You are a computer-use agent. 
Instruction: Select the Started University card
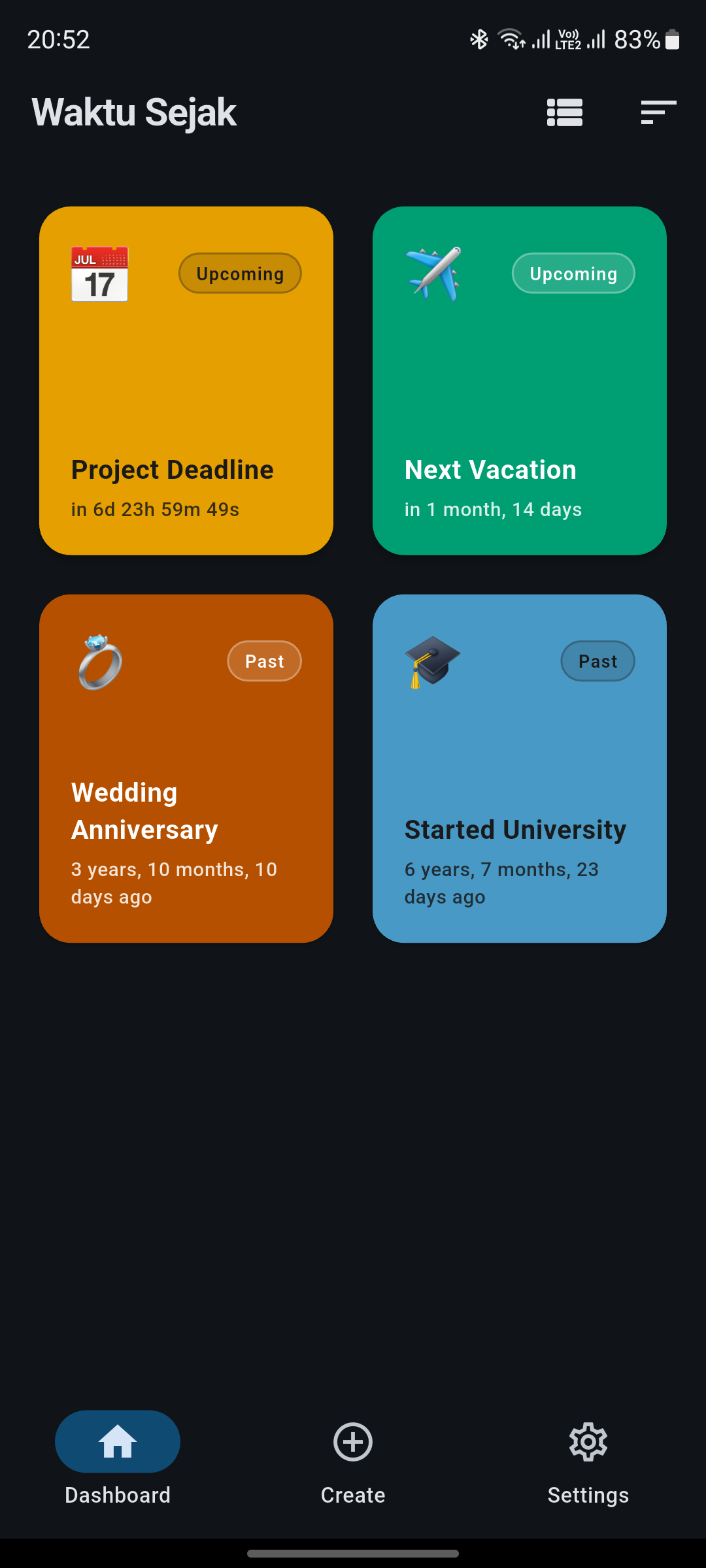[x=520, y=768]
